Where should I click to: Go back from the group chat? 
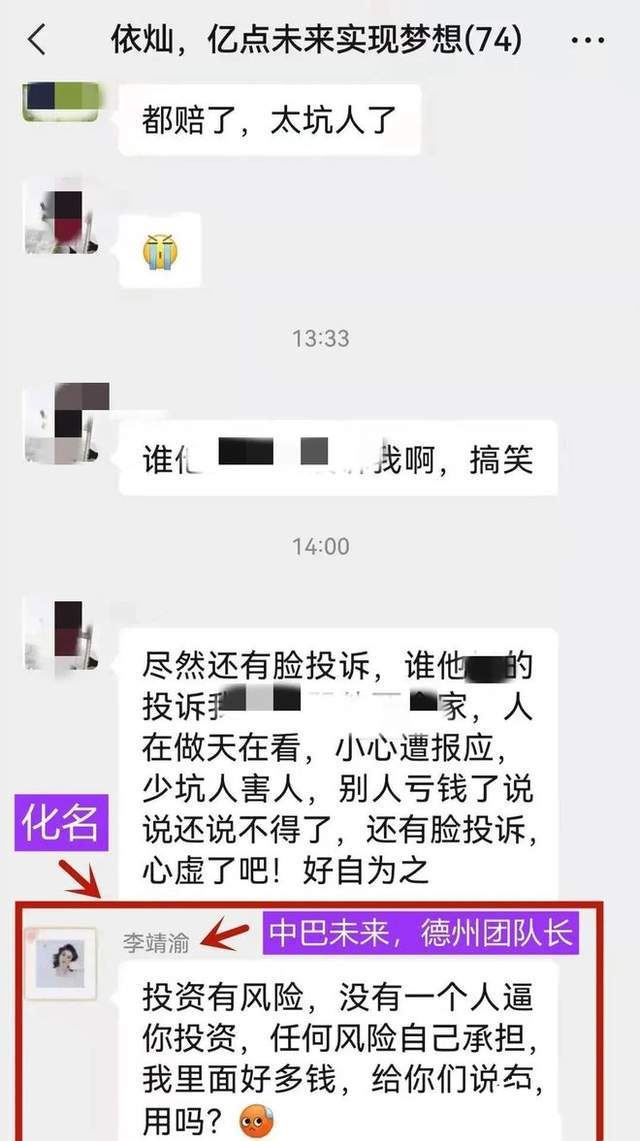click(x=37, y=40)
